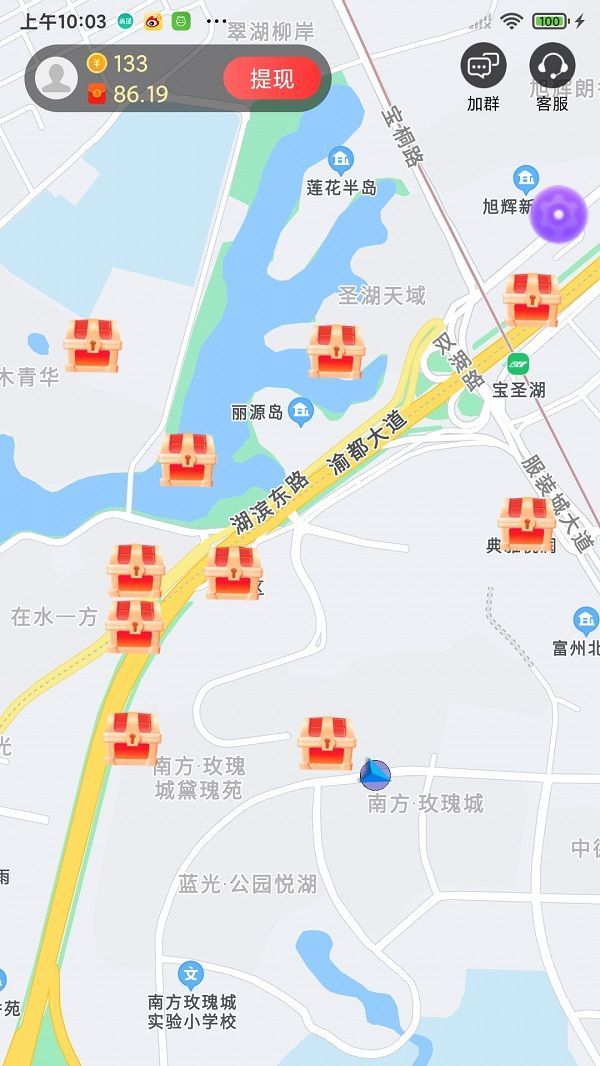The width and height of the screenshot is (600, 1066).
Task: Tap the 南方玫瑰城实验小学校 marker
Action: [190, 973]
